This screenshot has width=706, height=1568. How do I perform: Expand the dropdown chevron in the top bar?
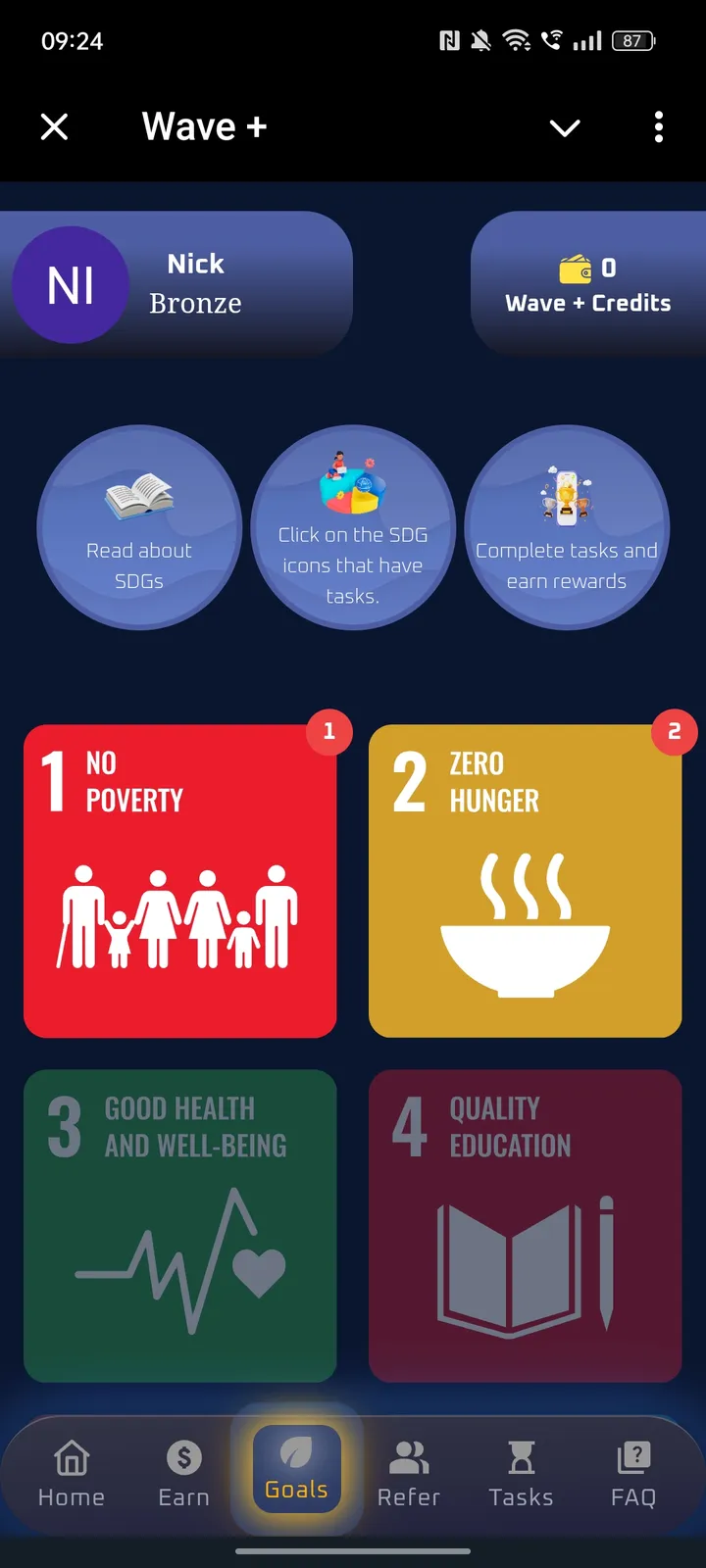(565, 127)
